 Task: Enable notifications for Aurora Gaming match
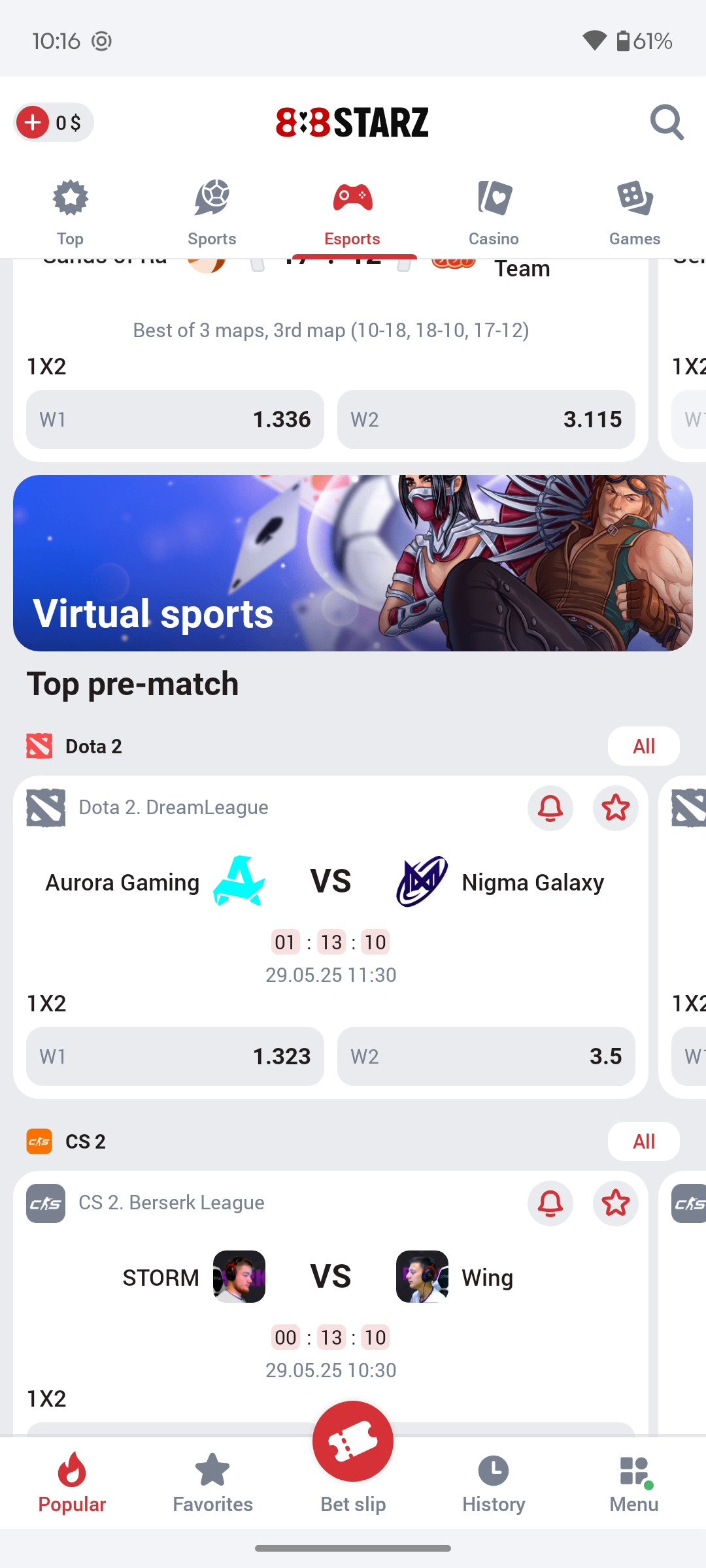(x=550, y=808)
